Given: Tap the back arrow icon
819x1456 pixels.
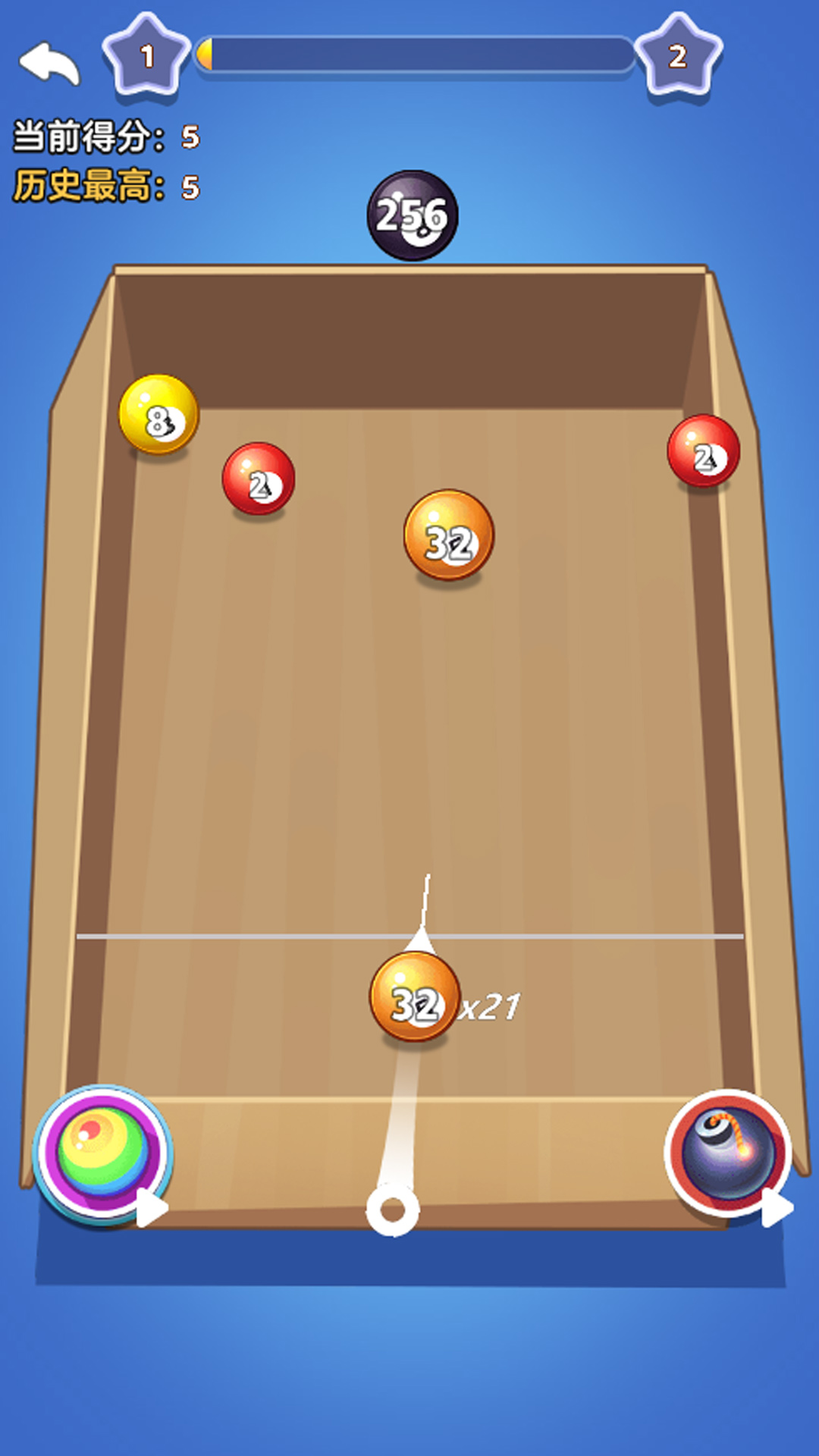Looking at the screenshot, I should tap(49, 63).
